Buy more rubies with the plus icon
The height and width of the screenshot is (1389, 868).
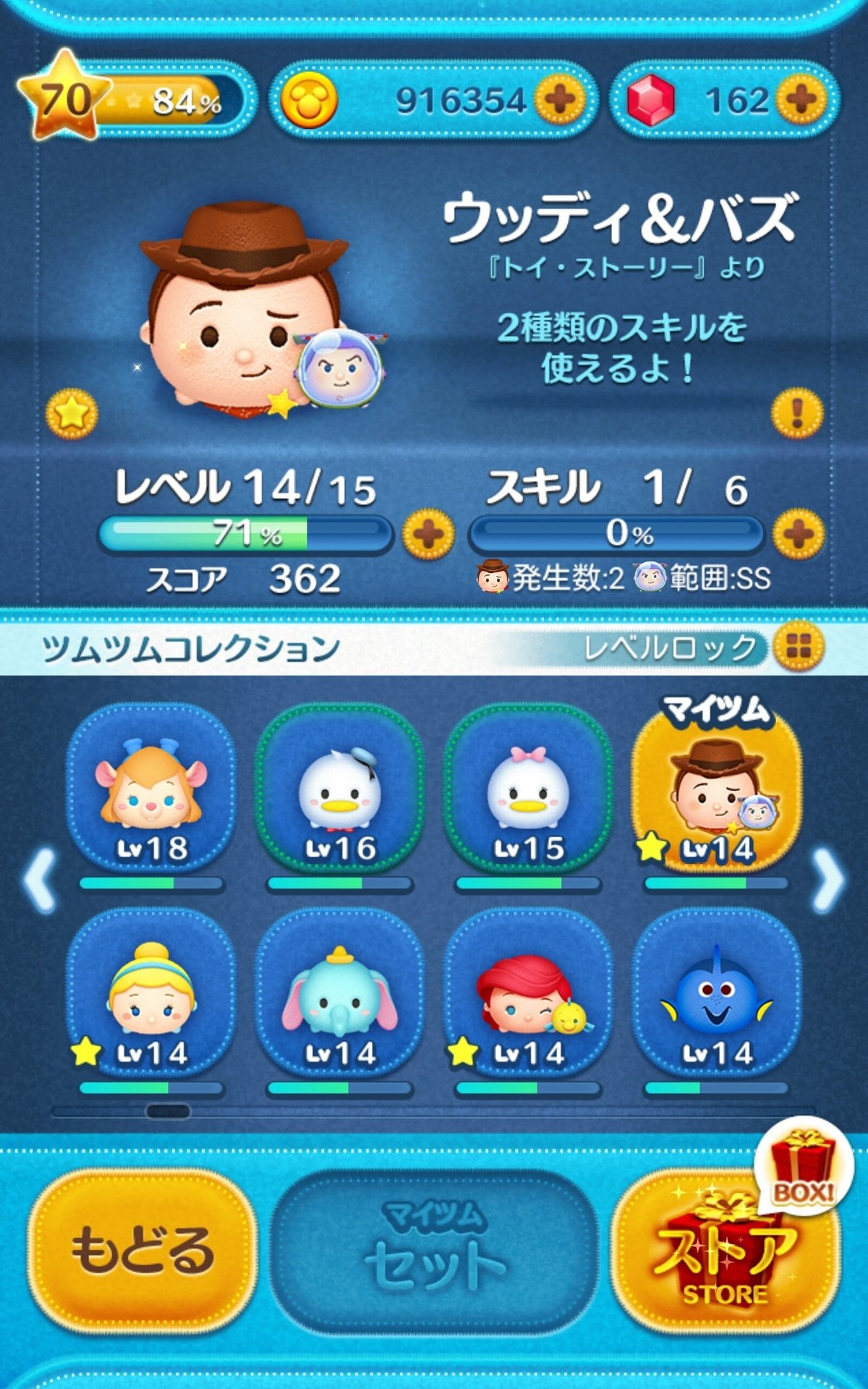pyautogui.click(x=801, y=99)
